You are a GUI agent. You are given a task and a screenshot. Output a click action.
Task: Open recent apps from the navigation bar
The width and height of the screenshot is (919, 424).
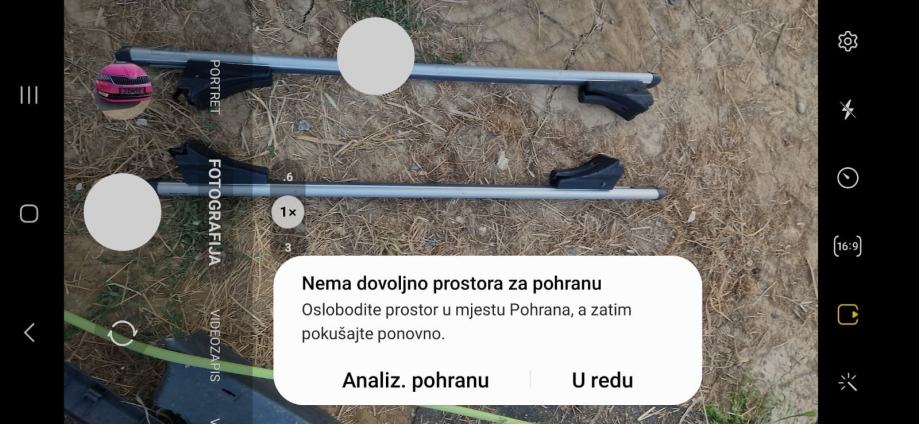coord(29,95)
